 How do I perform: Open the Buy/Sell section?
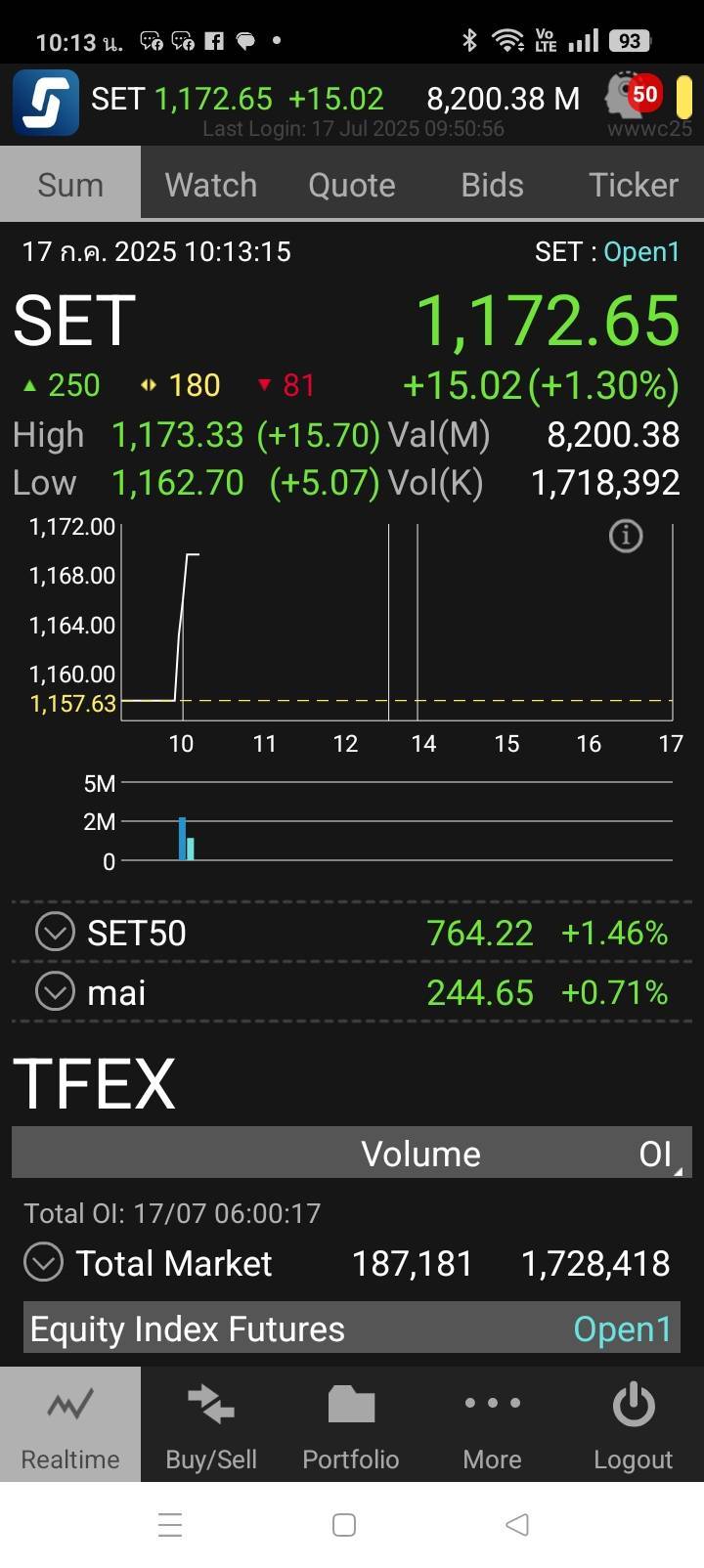coord(211,1424)
